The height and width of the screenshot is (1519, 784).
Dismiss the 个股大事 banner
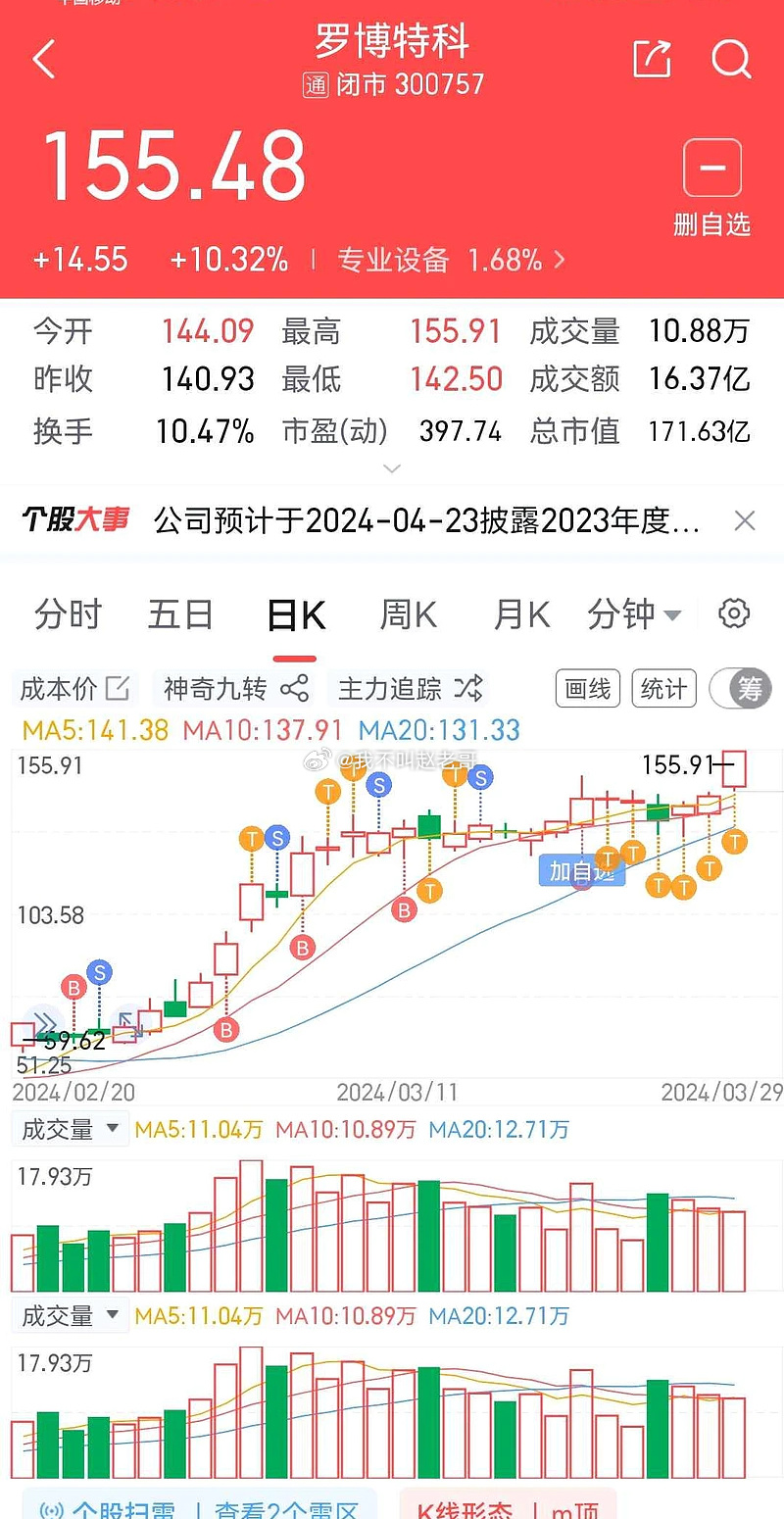click(x=745, y=521)
